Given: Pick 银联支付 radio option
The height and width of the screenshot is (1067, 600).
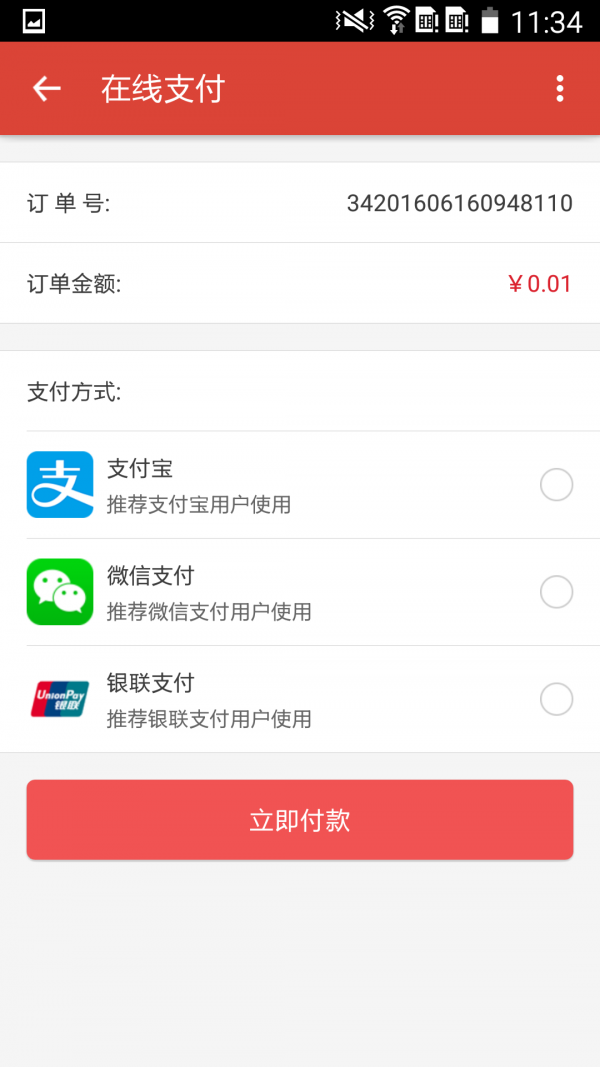Looking at the screenshot, I should click(556, 699).
